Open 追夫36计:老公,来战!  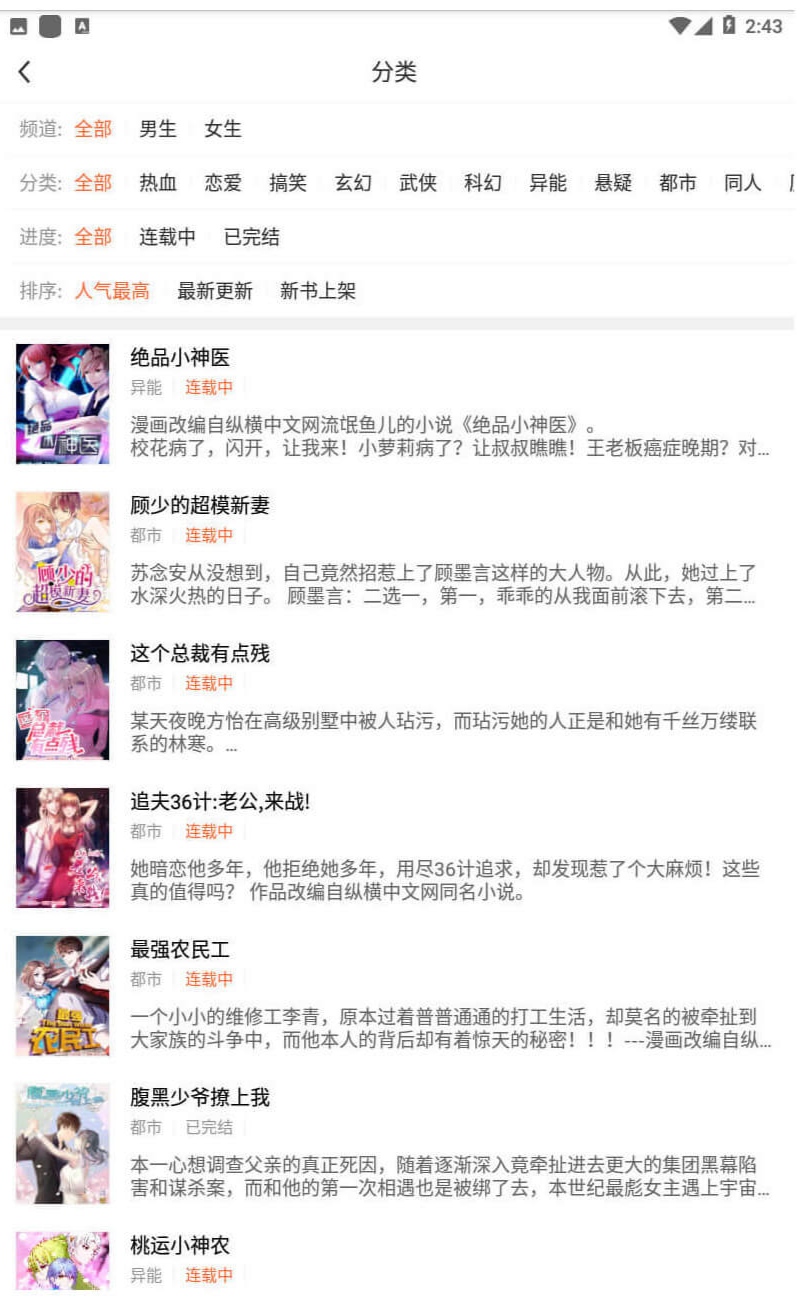(x=402, y=848)
